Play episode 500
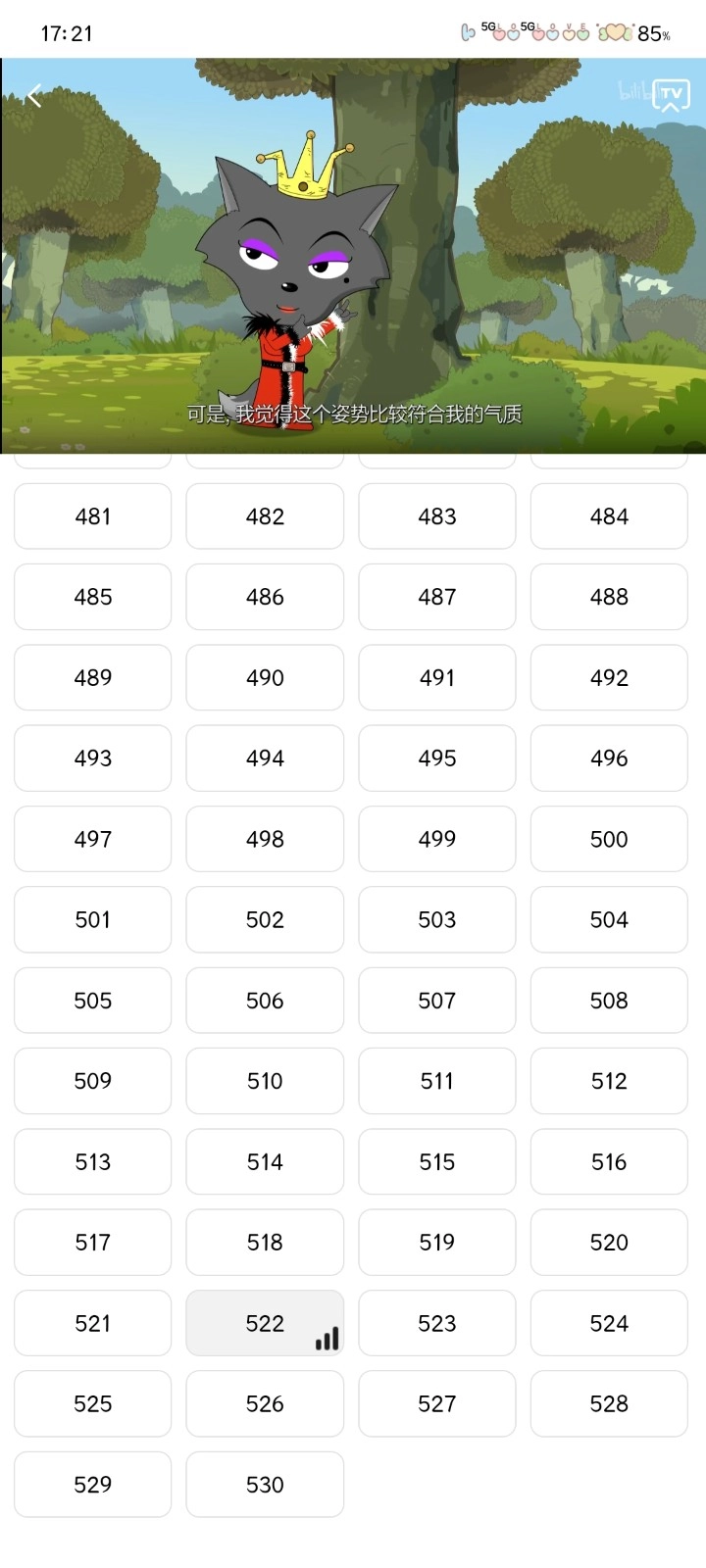 (x=609, y=839)
